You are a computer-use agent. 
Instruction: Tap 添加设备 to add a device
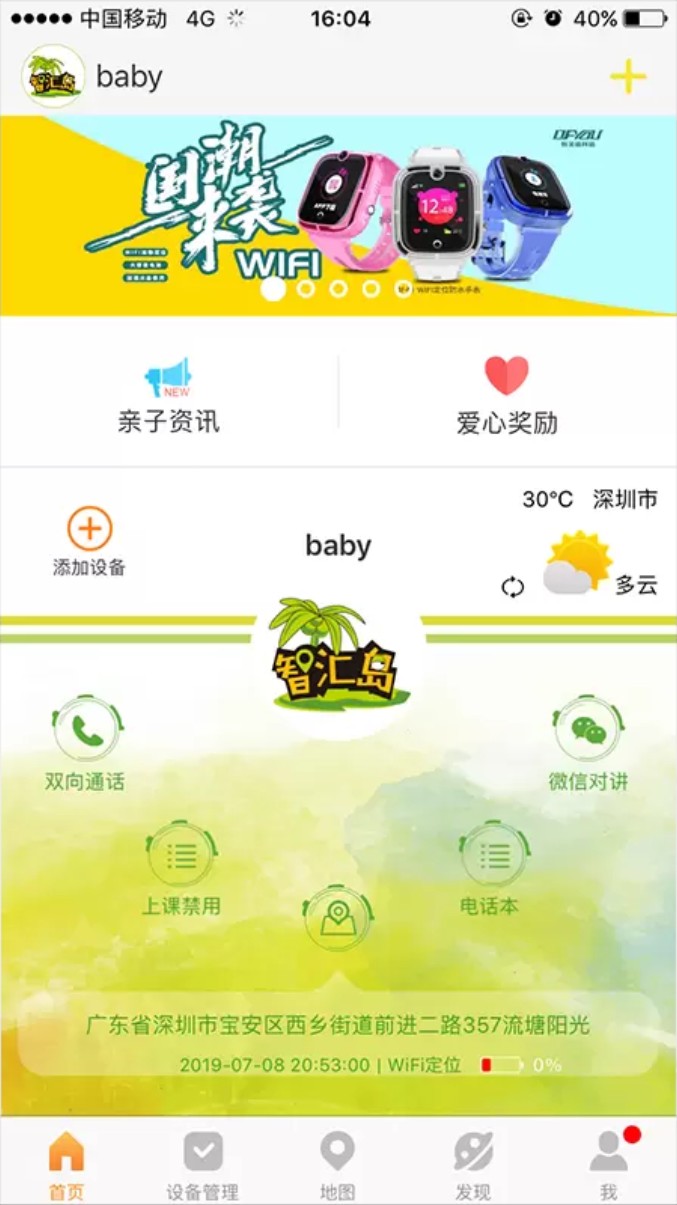[89, 541]
